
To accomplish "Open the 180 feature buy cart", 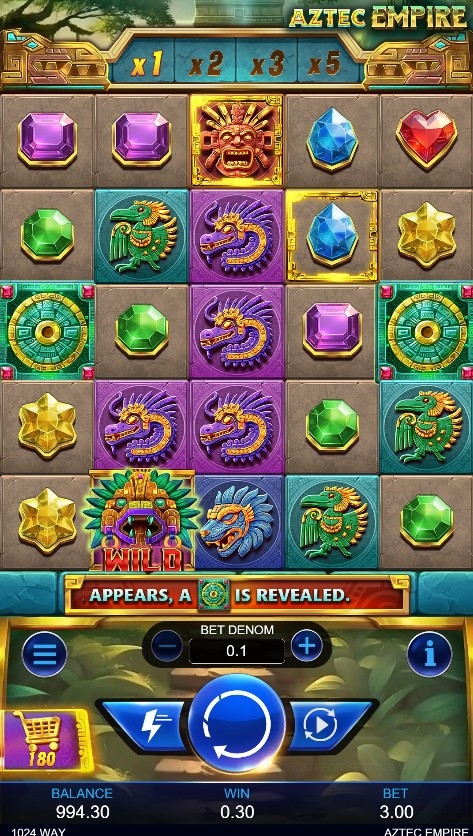I will (x=45, y=740).
